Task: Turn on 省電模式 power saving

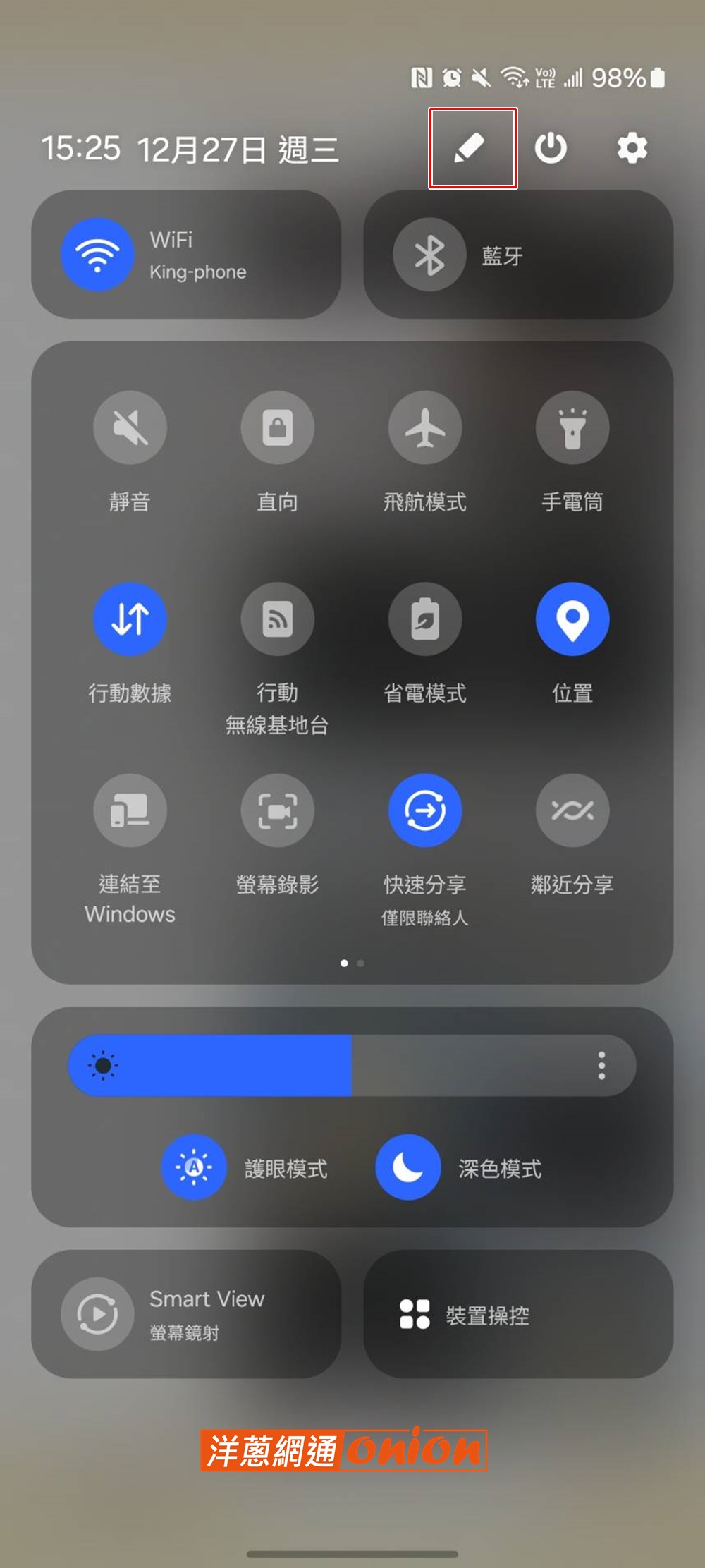Action: (x=425, y=619)
